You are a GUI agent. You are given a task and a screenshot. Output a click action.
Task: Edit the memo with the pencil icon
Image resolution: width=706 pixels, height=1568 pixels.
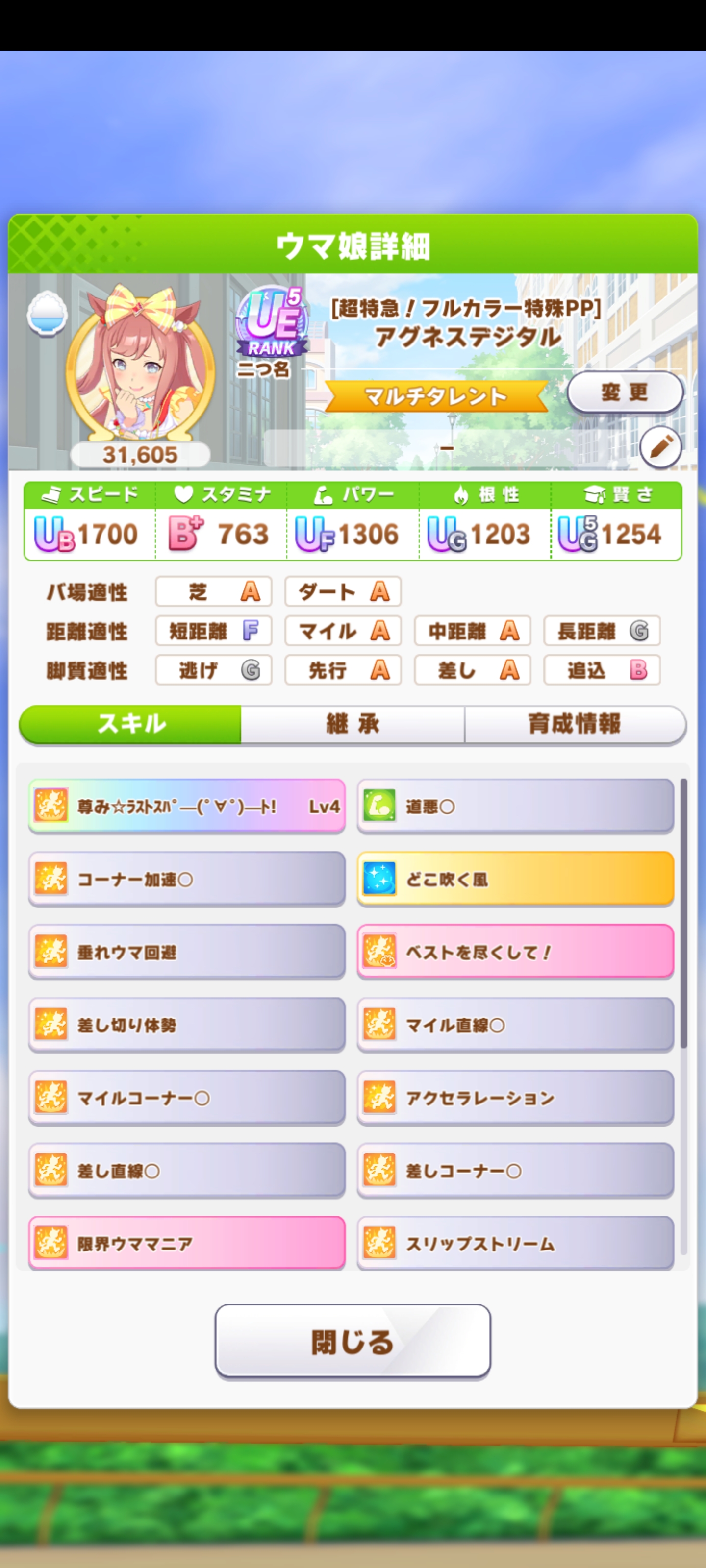pyautogui.click(x=660, y=447)
